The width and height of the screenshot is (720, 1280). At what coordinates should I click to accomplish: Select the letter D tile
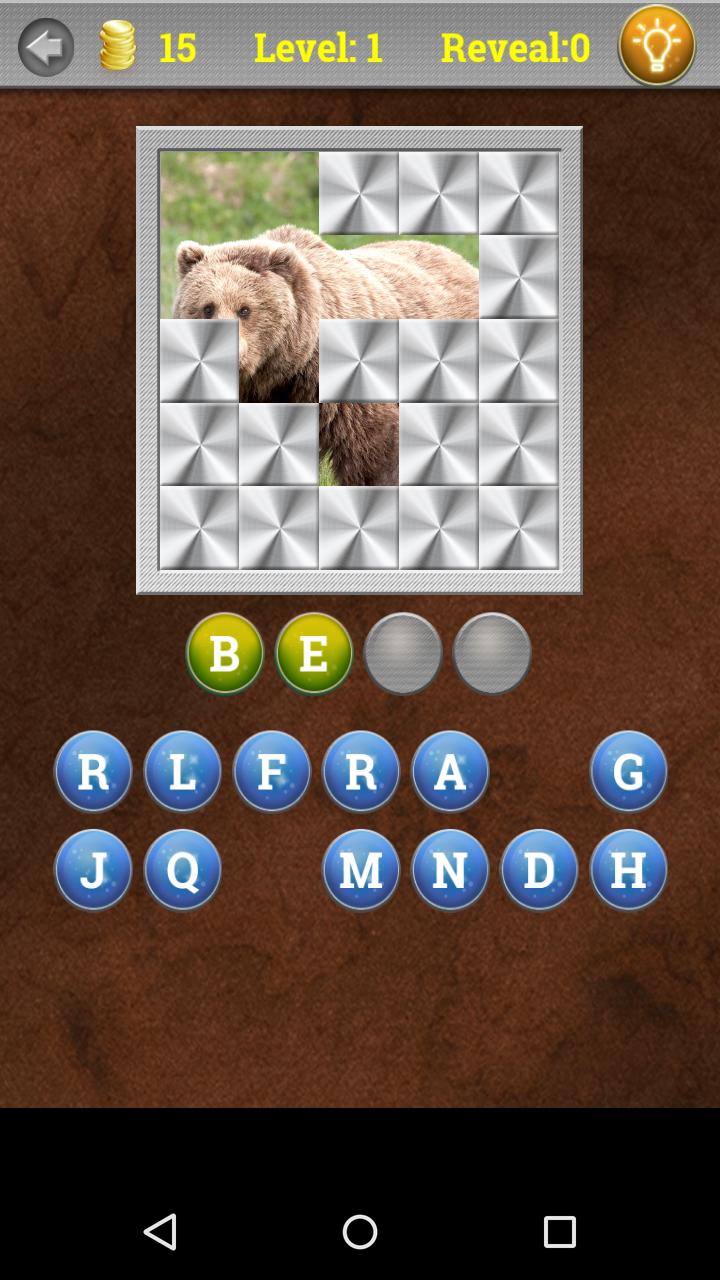click(539, 870)
